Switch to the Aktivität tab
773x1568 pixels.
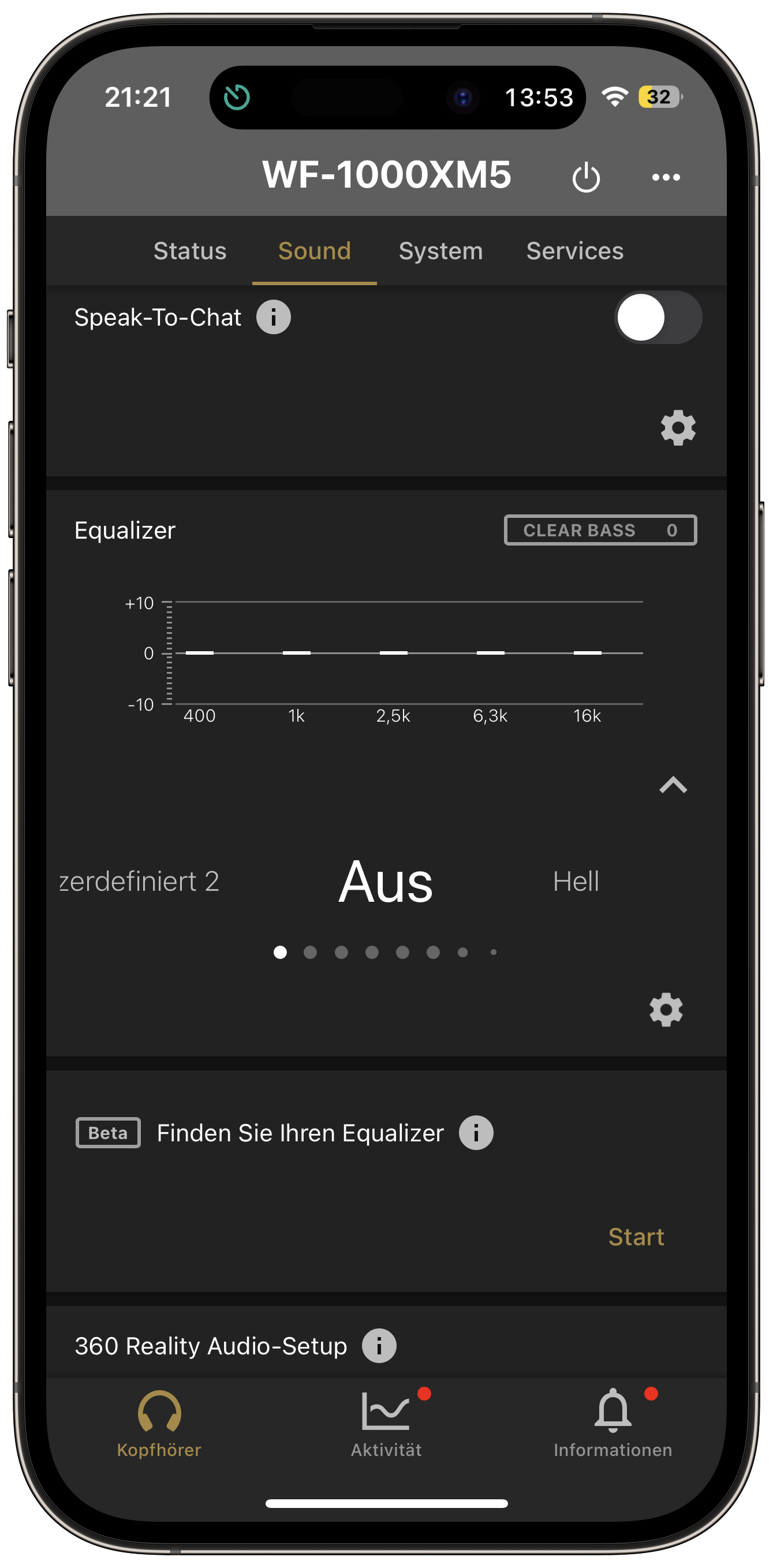click(x=387, y=1424)
